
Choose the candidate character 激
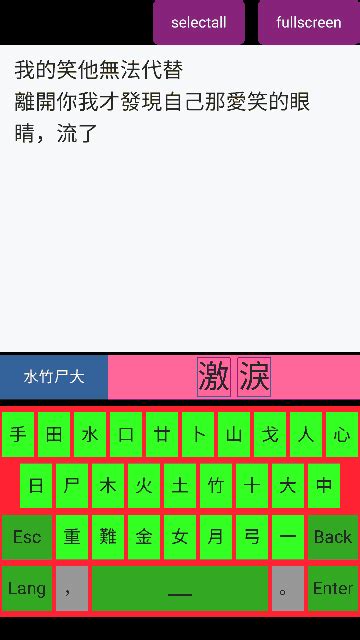click(214, 377)
